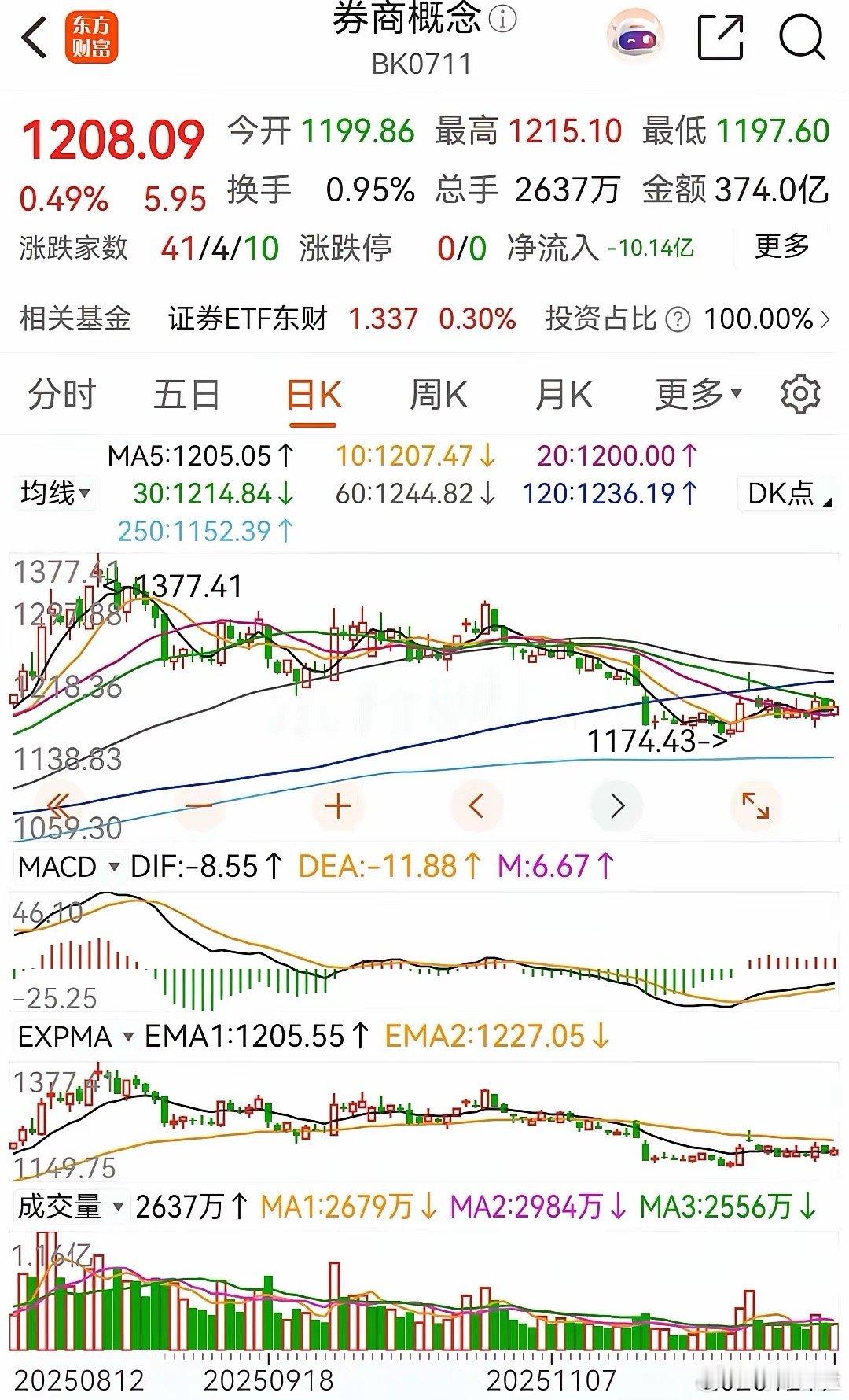Toggle the DK点 signal display
The image size is (849, 1400).
(785, 494)
